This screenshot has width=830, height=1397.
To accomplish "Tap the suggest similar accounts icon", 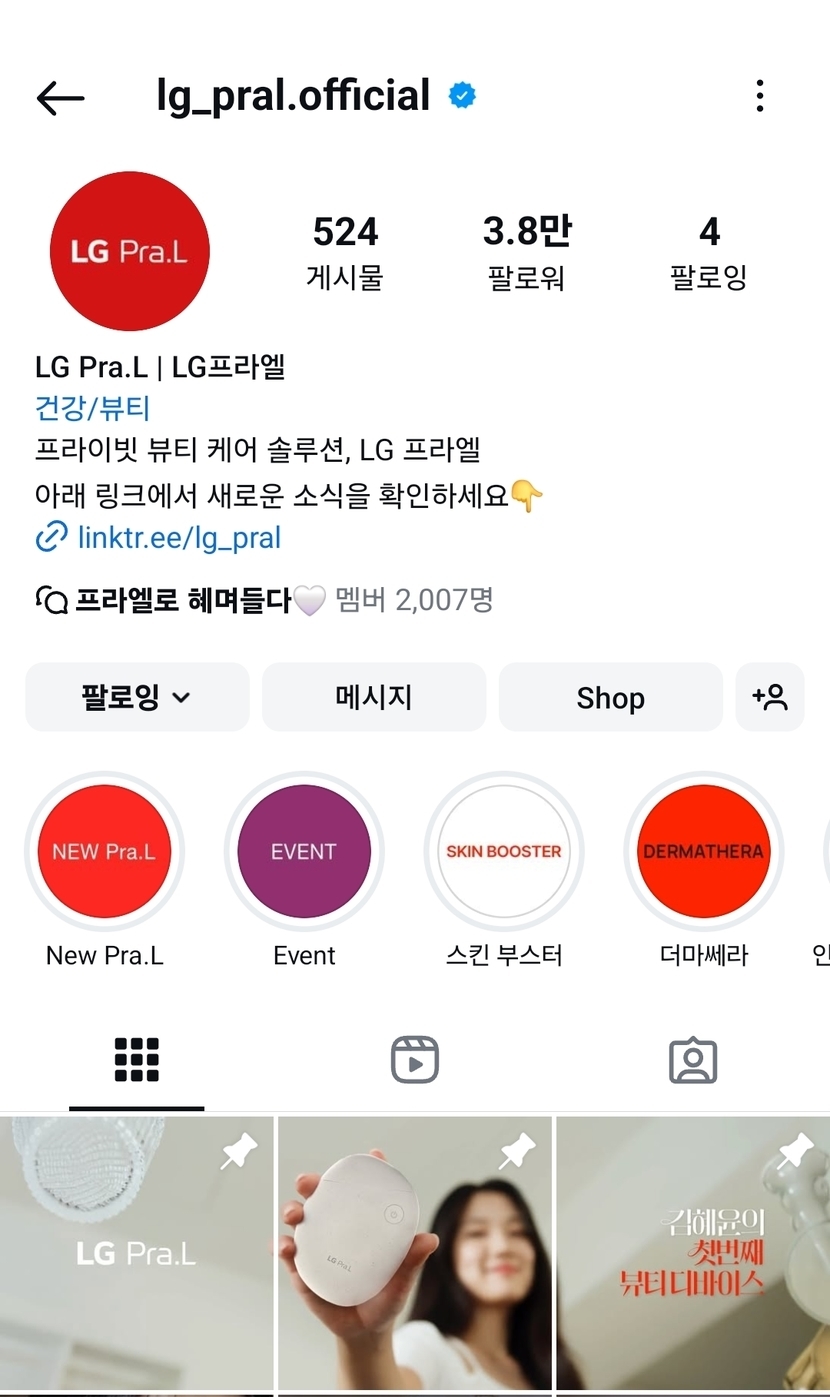I will coord(770,697).
